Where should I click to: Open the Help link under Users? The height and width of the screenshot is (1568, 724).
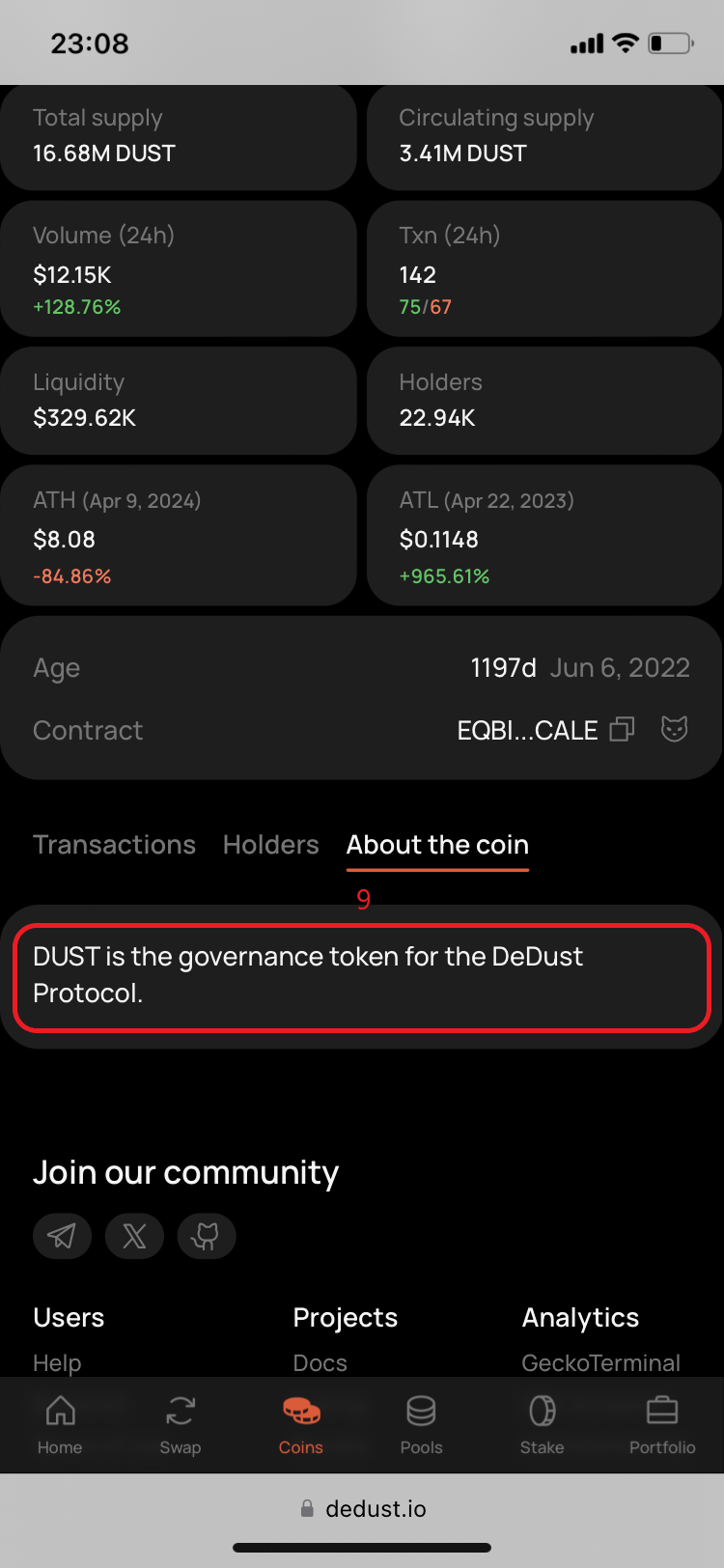[57, 1362]
